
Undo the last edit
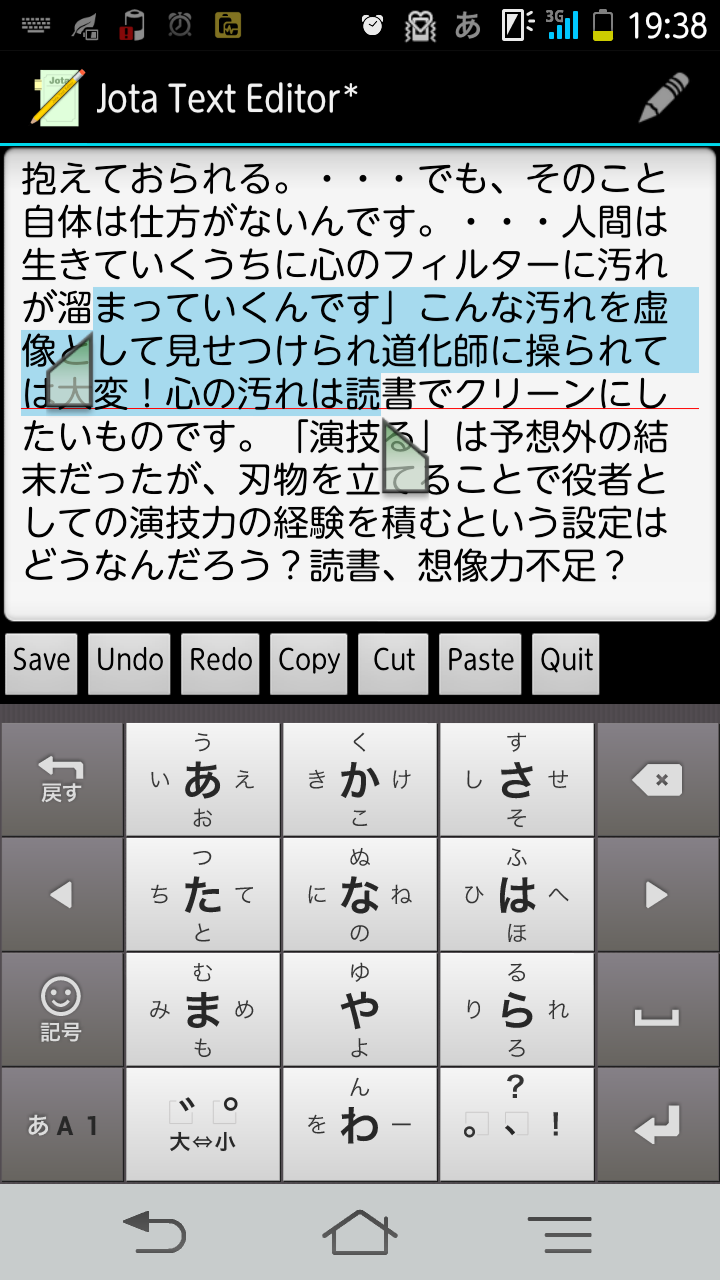click(x=130, y=662)
